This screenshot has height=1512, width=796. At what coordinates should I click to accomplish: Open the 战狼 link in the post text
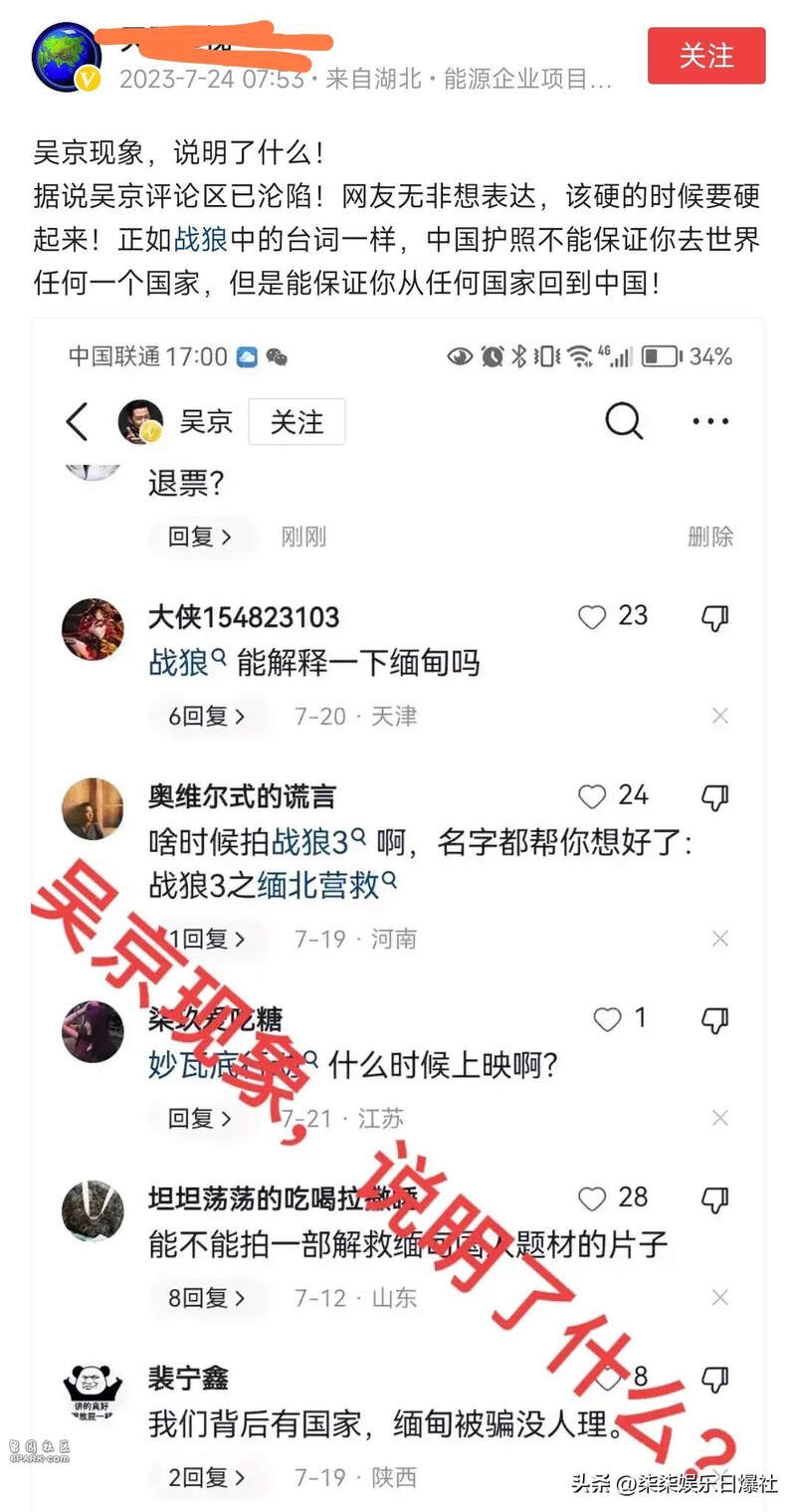(201, 240)
